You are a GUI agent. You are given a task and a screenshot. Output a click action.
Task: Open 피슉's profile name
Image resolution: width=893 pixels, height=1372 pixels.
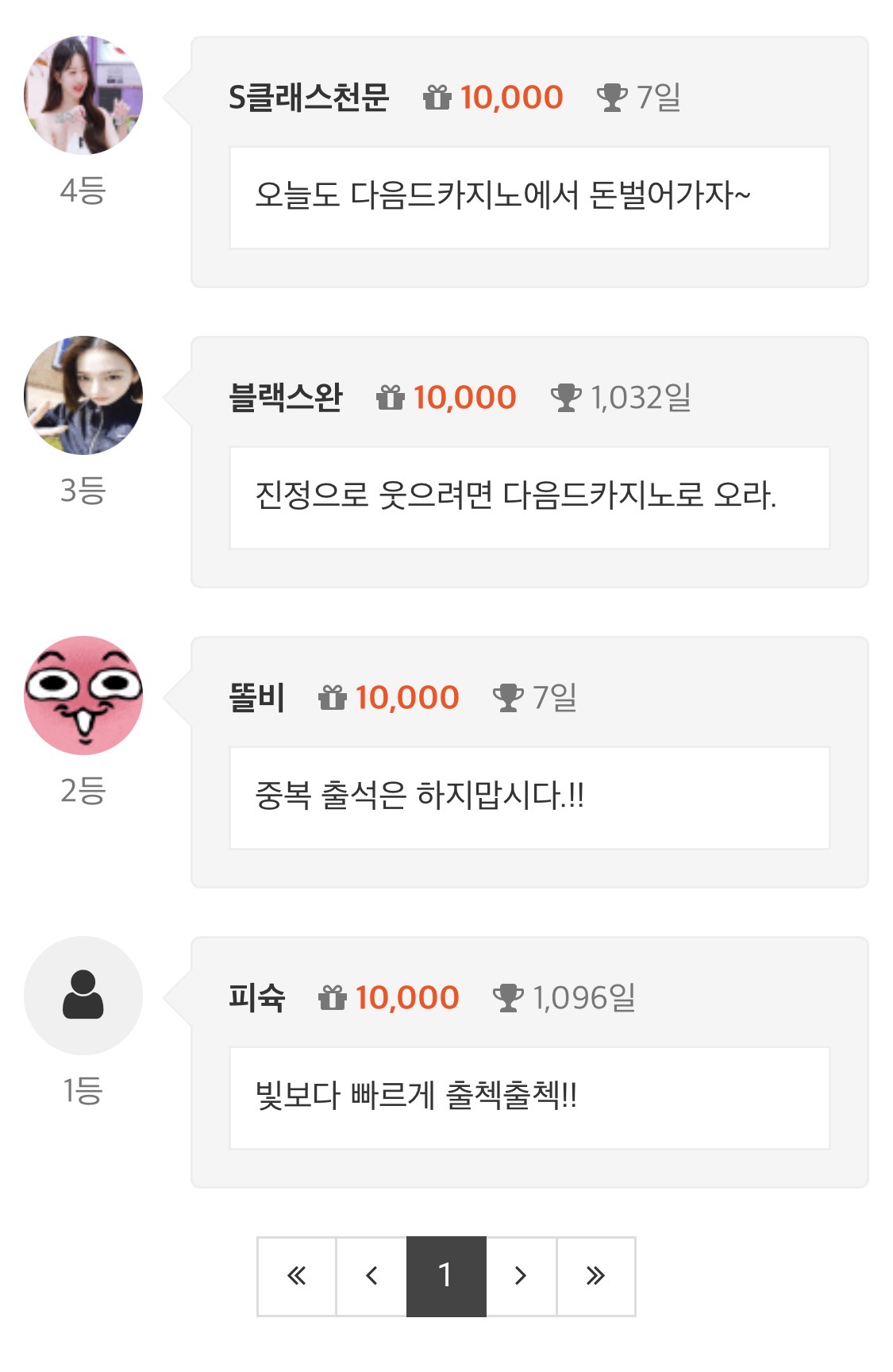(x=256, y=998)
